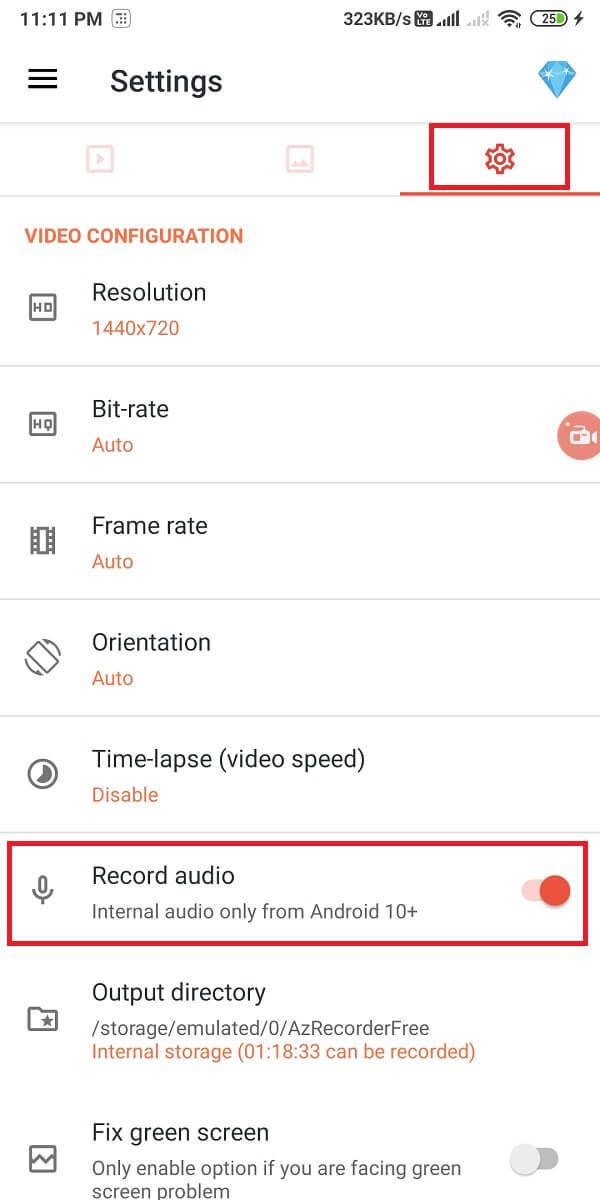Tap the floating recorder camera button

tap(578, 435)
